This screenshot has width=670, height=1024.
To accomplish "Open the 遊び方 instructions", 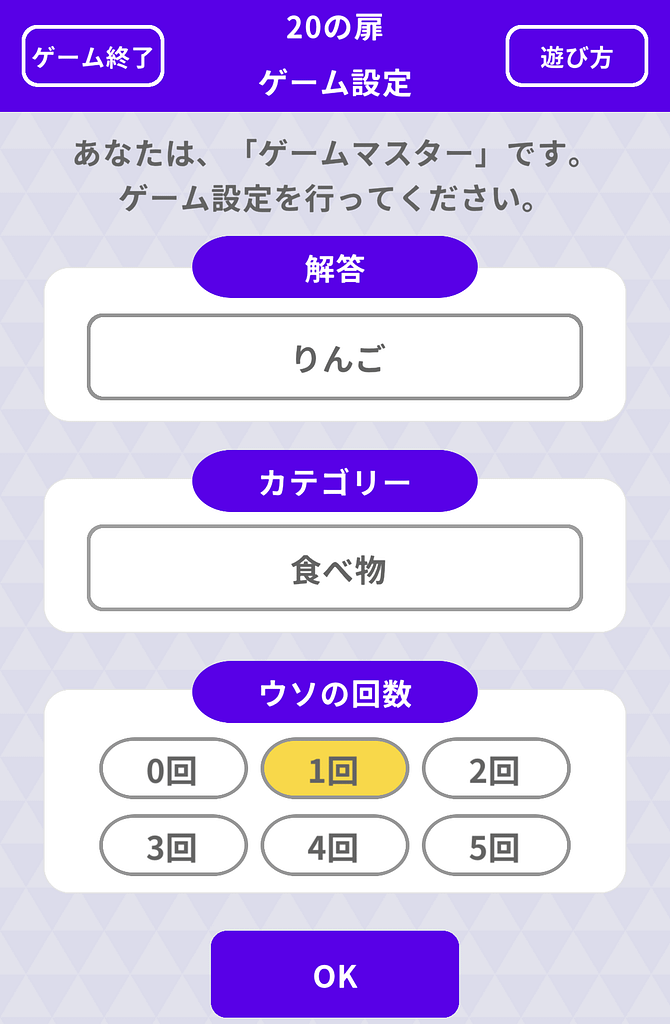I will [576, 57].
